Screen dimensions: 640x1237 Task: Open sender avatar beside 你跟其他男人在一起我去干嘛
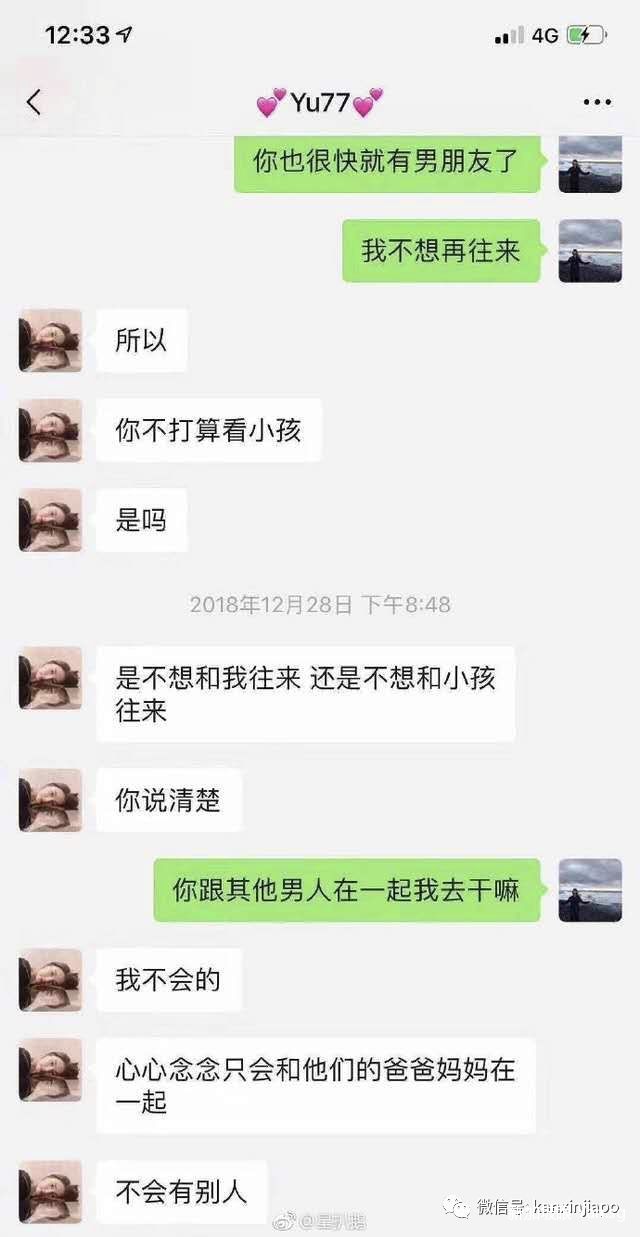click(589, 890)
